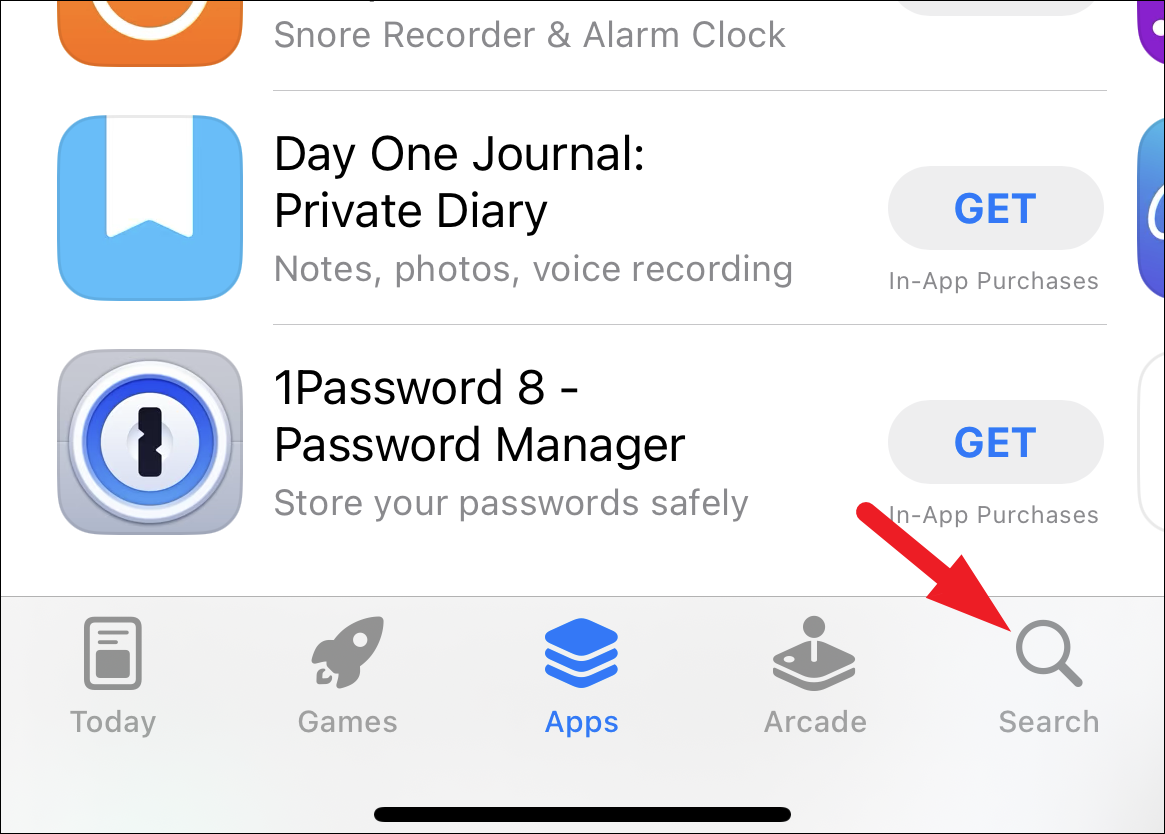Get Day One Journal app

995,208
